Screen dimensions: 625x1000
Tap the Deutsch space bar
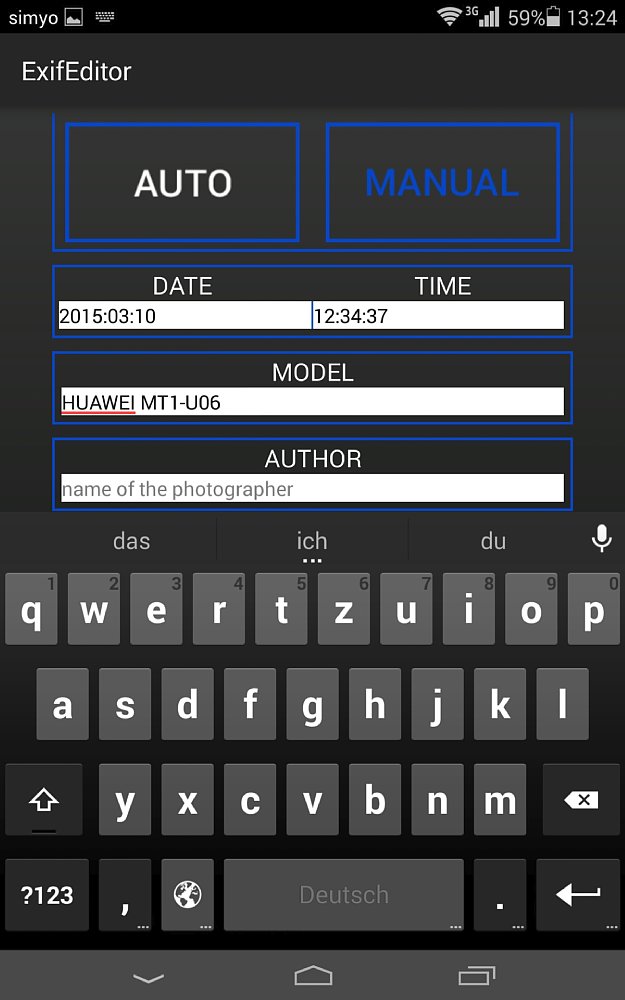(x=343, y=895)
